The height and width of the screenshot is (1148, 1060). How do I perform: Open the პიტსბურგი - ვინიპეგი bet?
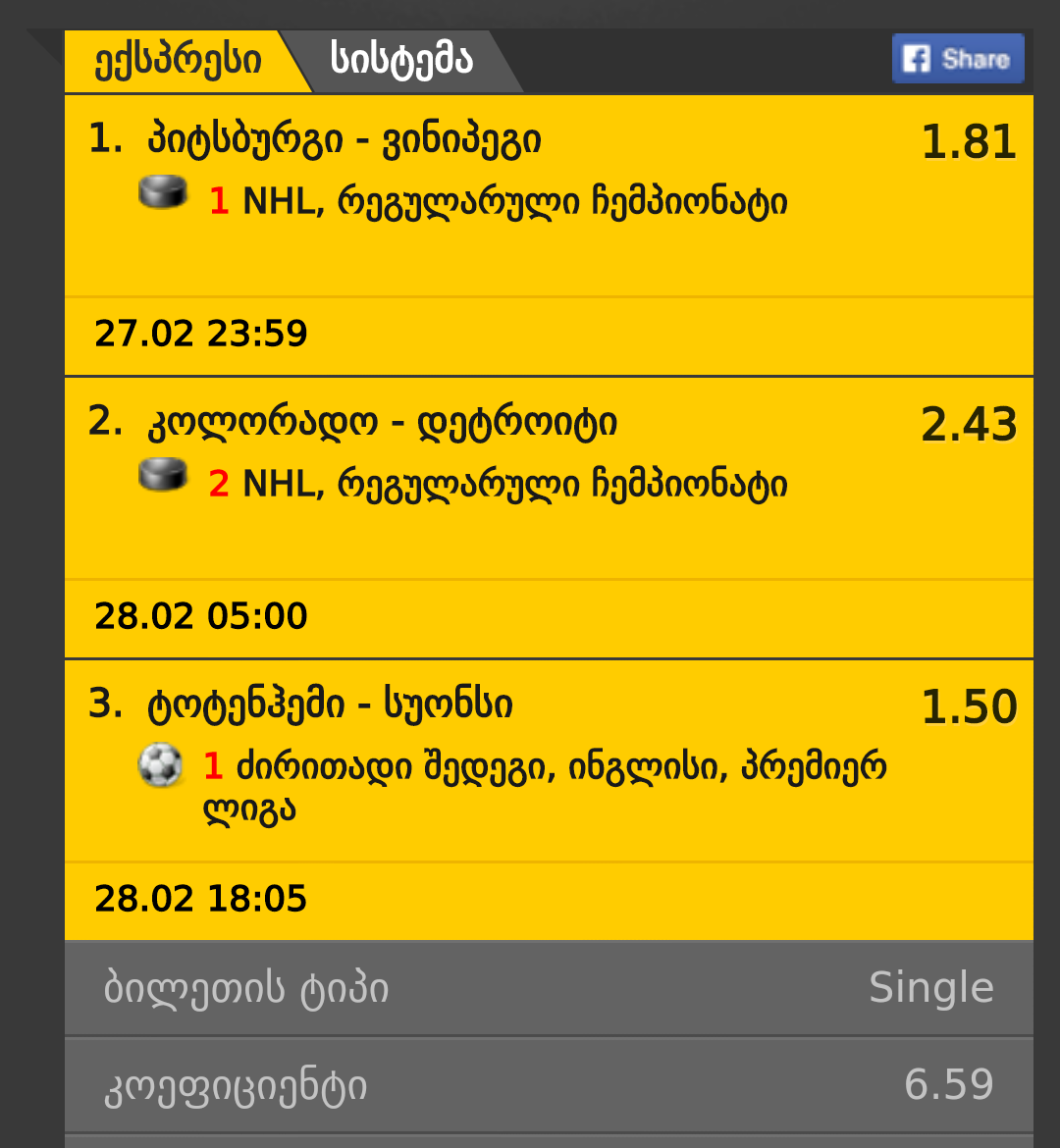(344, 141)
